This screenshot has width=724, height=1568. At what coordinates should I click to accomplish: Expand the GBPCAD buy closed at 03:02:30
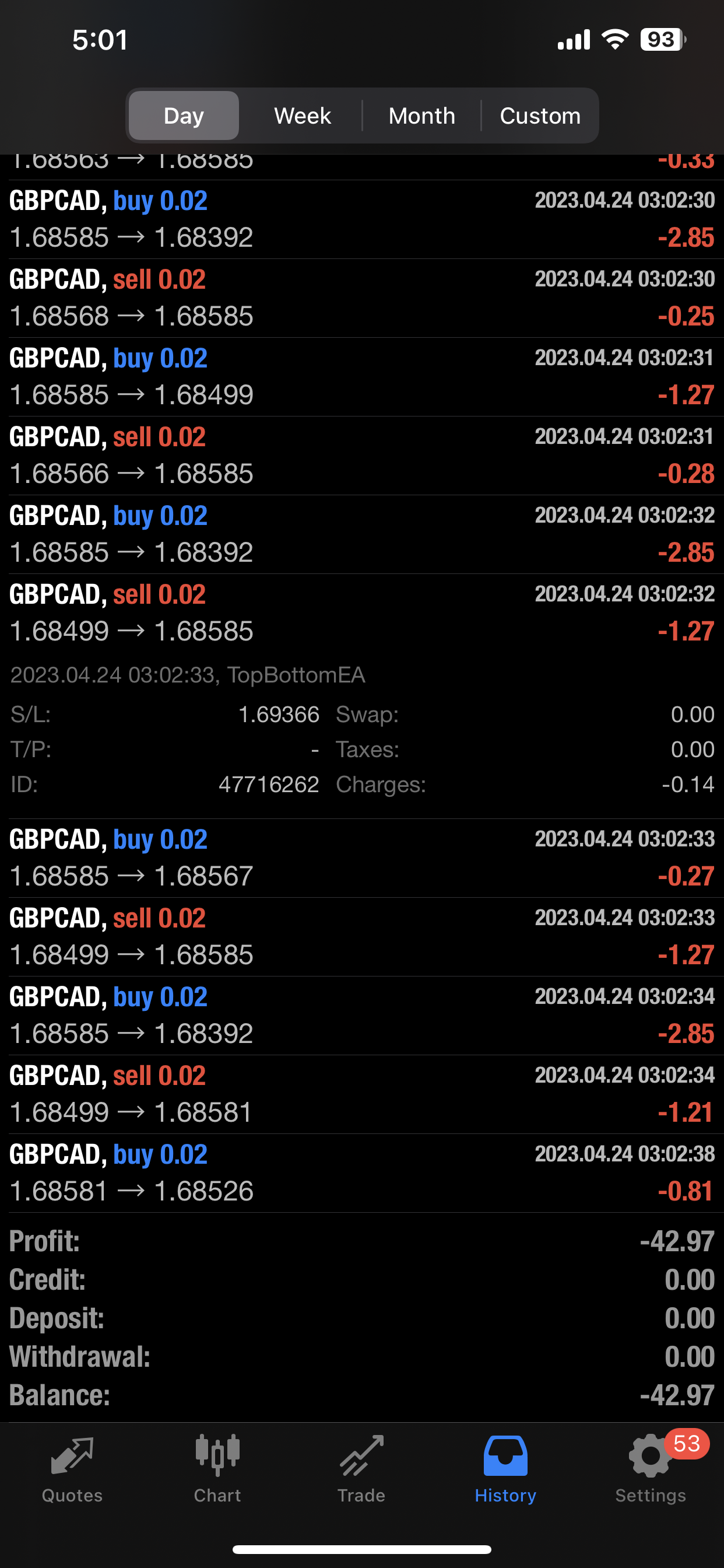[x=361, y=219]
